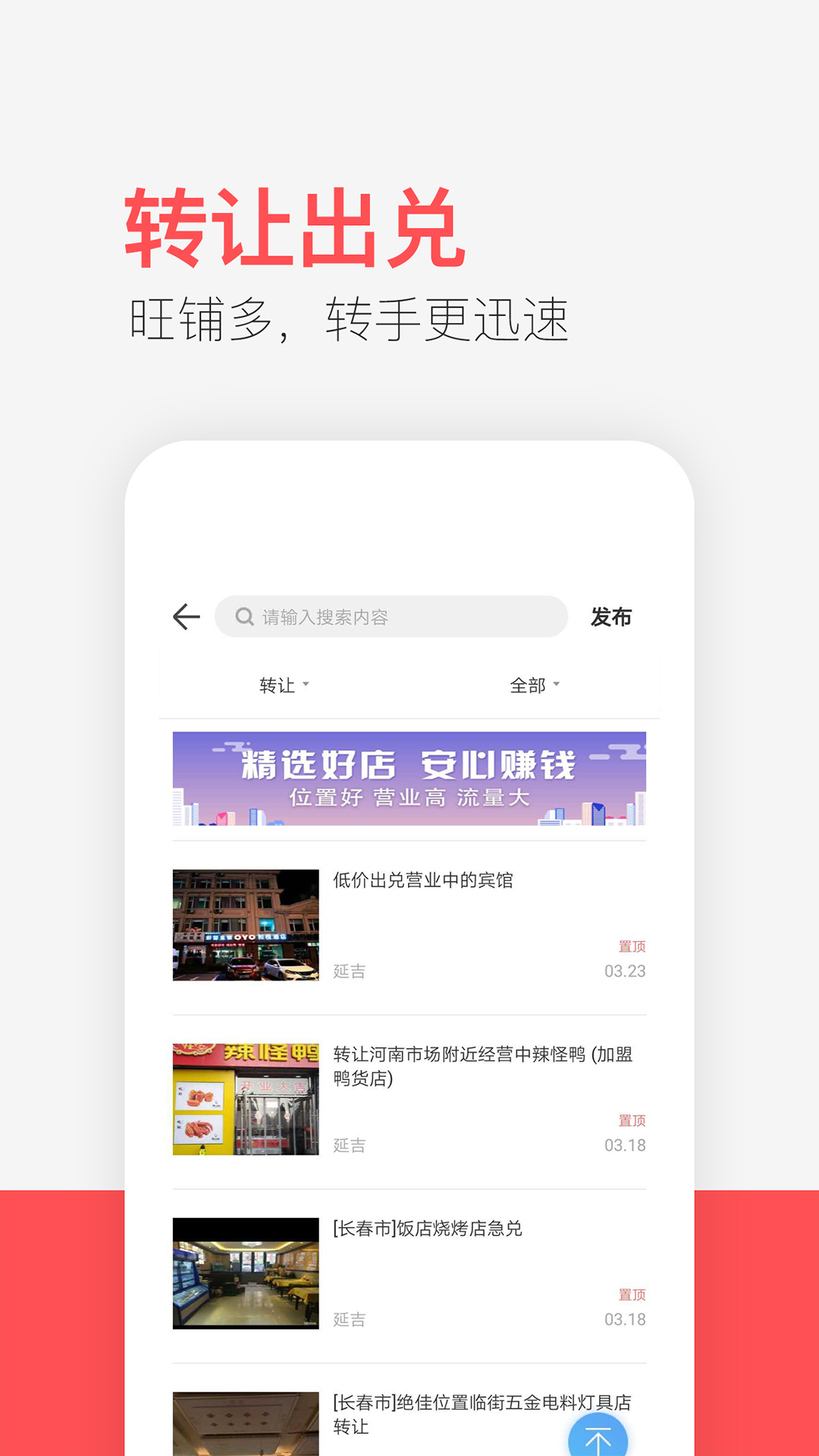
Task: Open the listing 低价出兑营业中的宾馆
Action: coord(422,880)
